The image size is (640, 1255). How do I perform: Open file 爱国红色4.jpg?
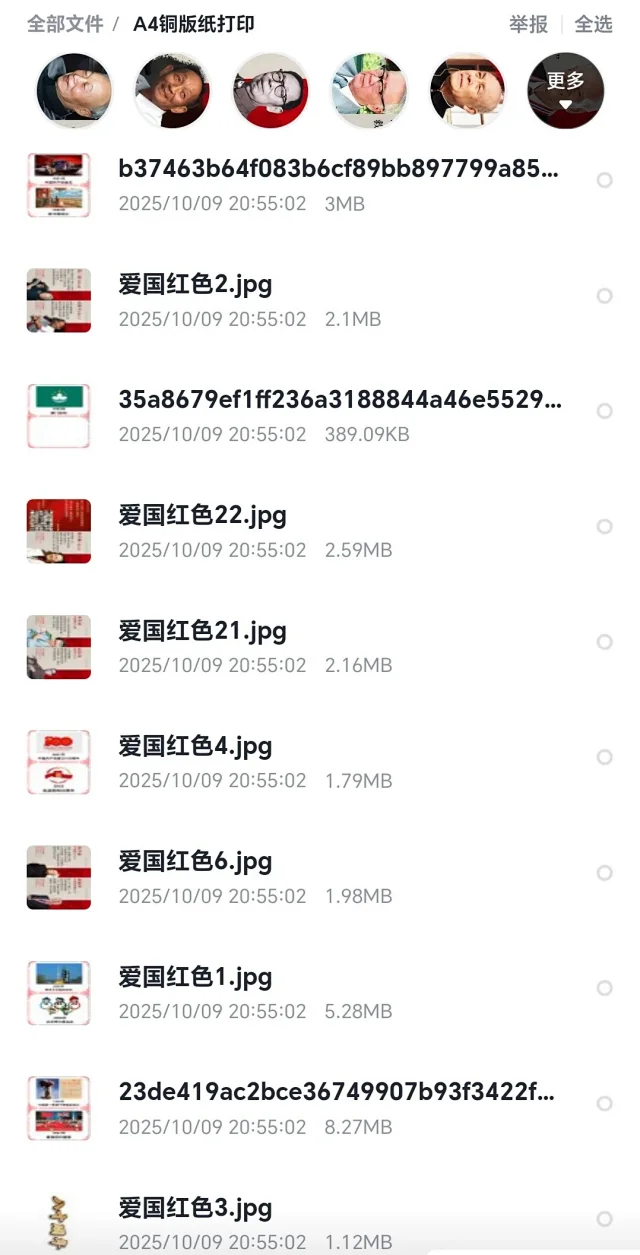click(x=195, y=746)
